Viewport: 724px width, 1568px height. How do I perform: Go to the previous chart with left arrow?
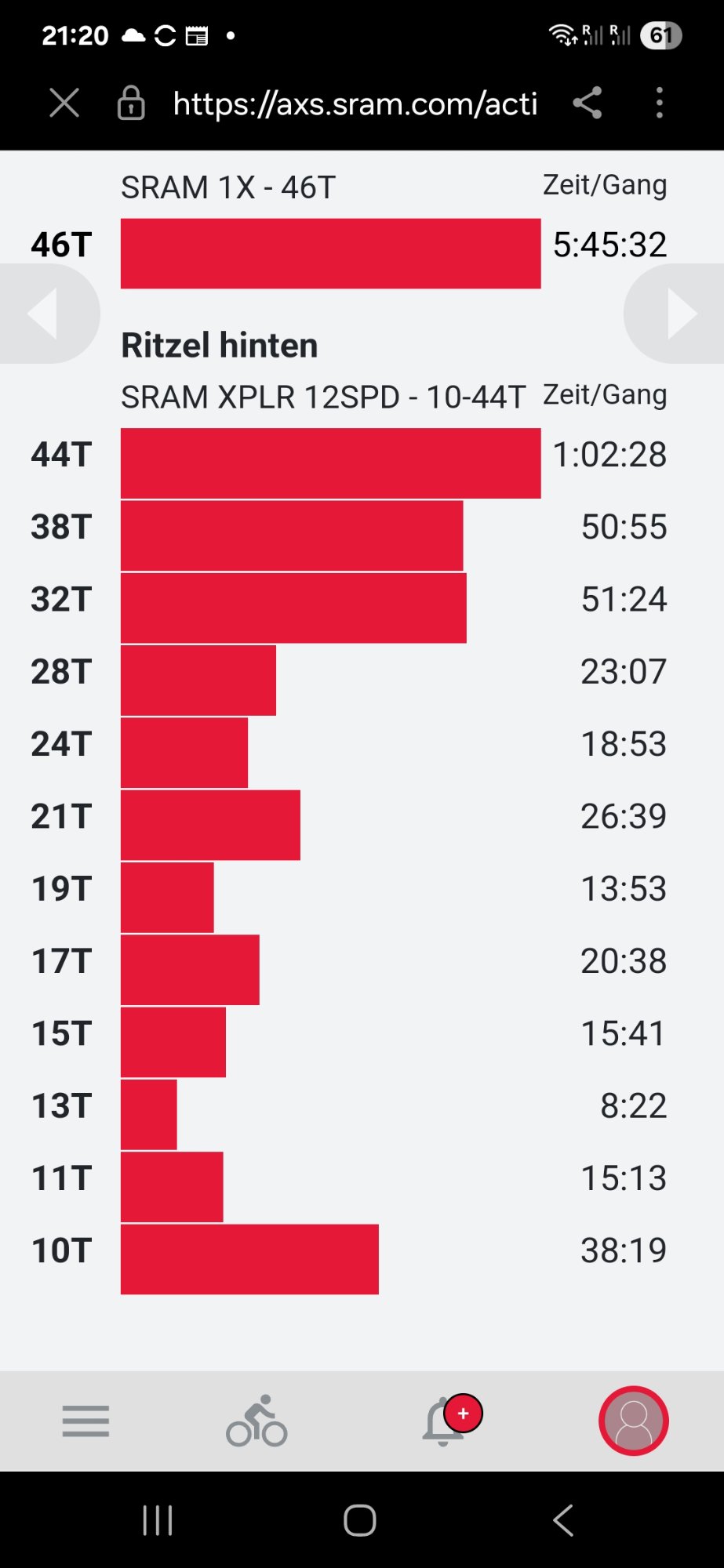click(43, 314)
